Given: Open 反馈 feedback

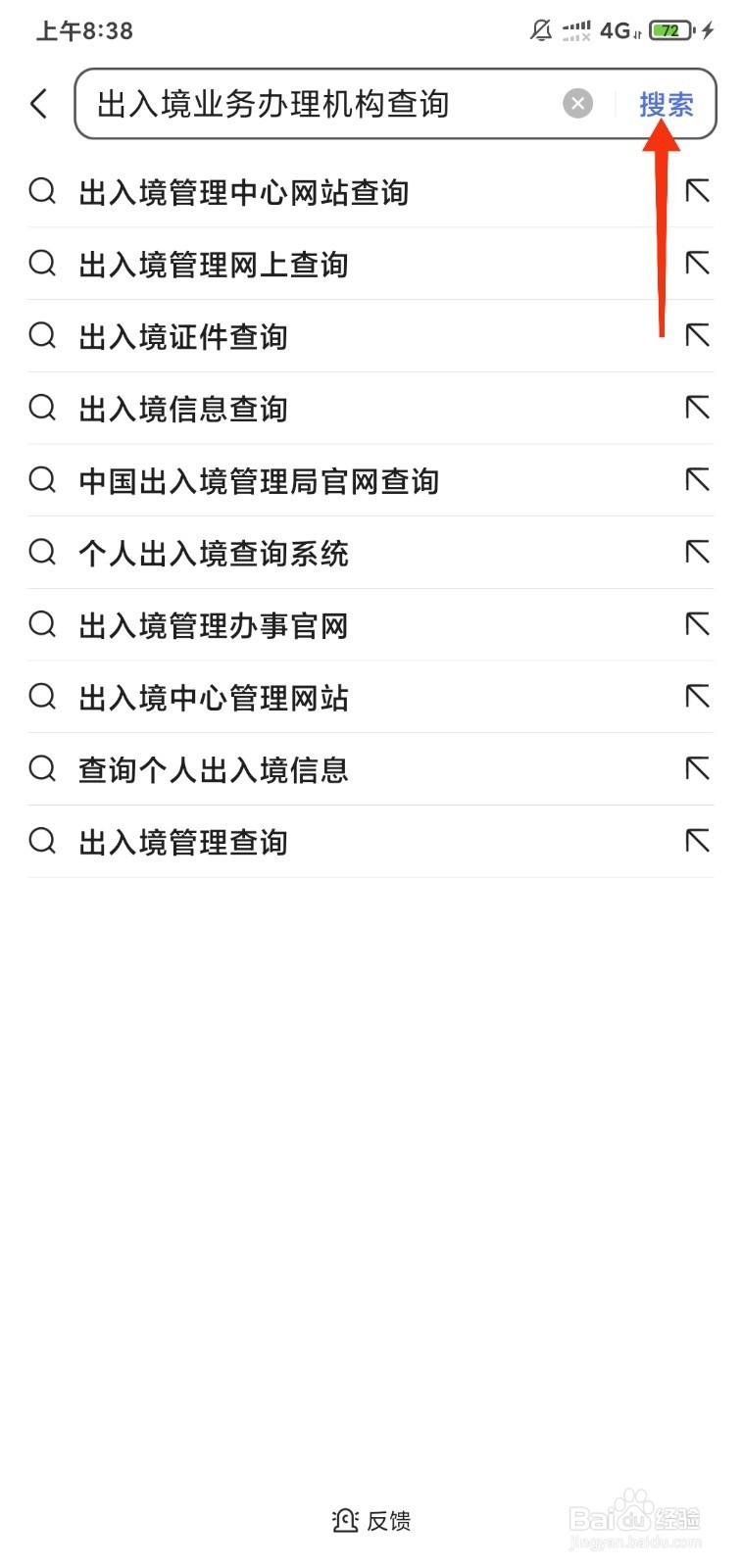Looking at the screenshot, I should click(x=371, y=1520).
